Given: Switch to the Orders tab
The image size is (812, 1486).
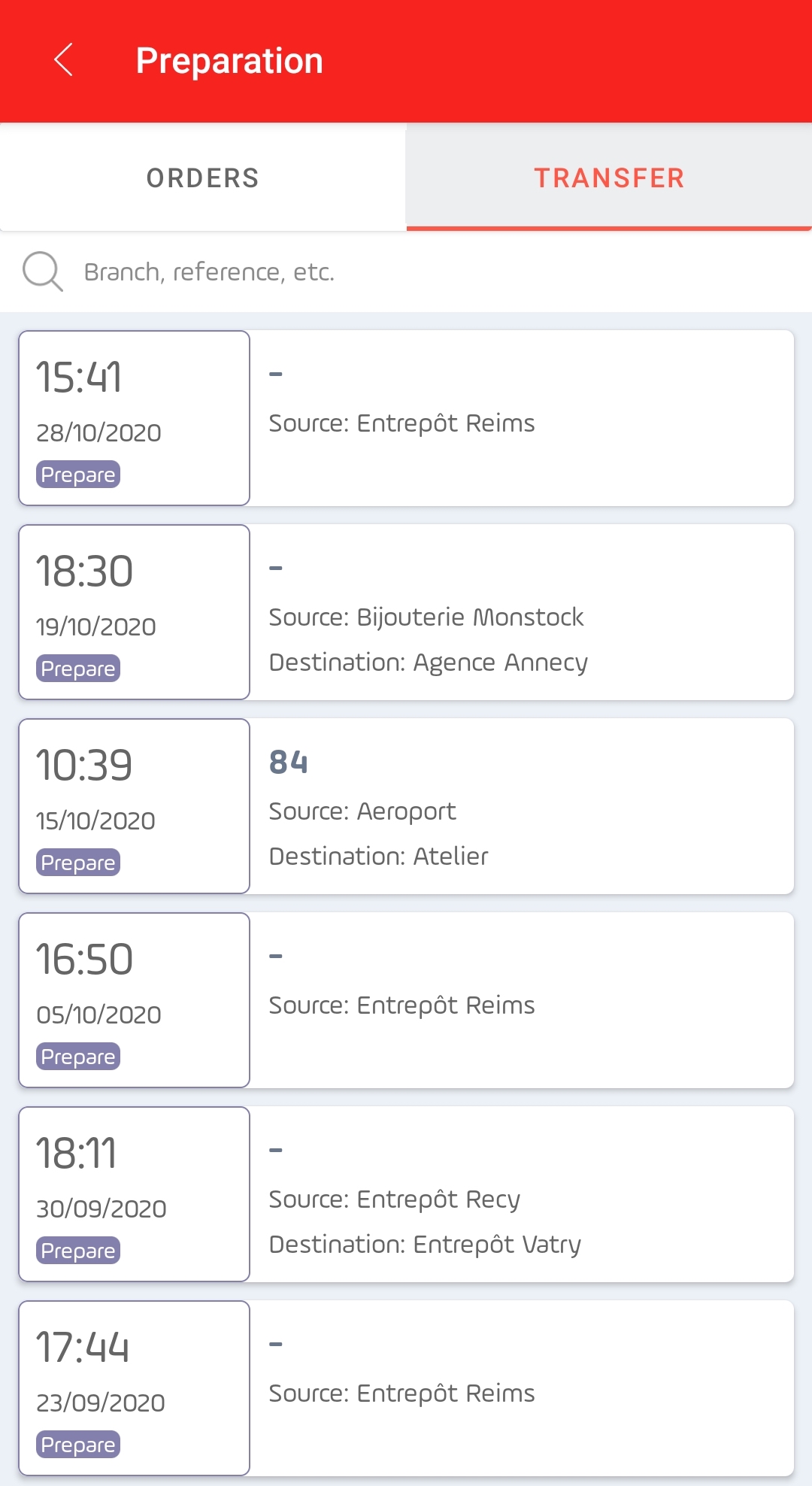Looking at the screenshot, I should click(203, 178).
